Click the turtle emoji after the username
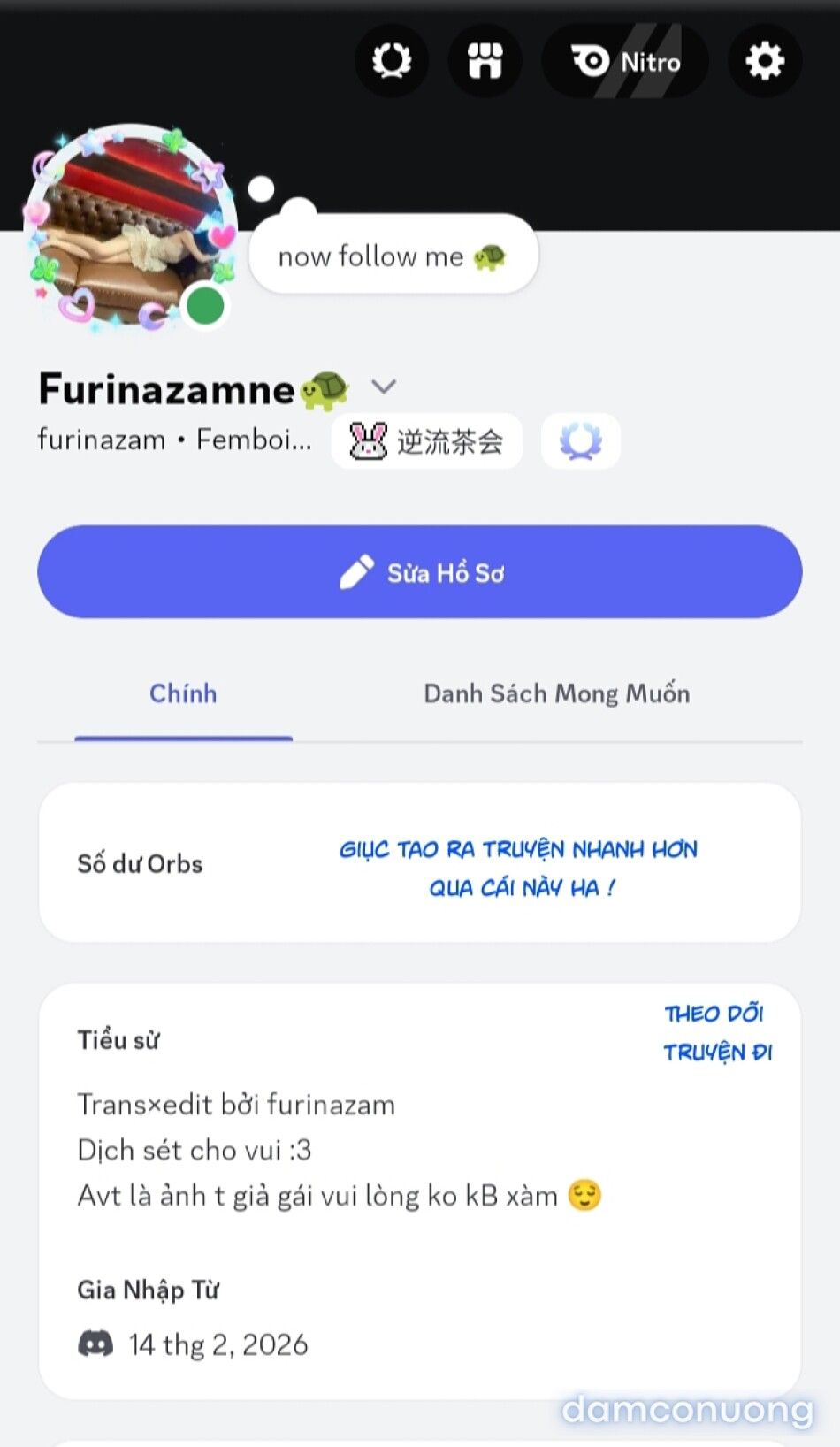 click(x=325, y=387)
